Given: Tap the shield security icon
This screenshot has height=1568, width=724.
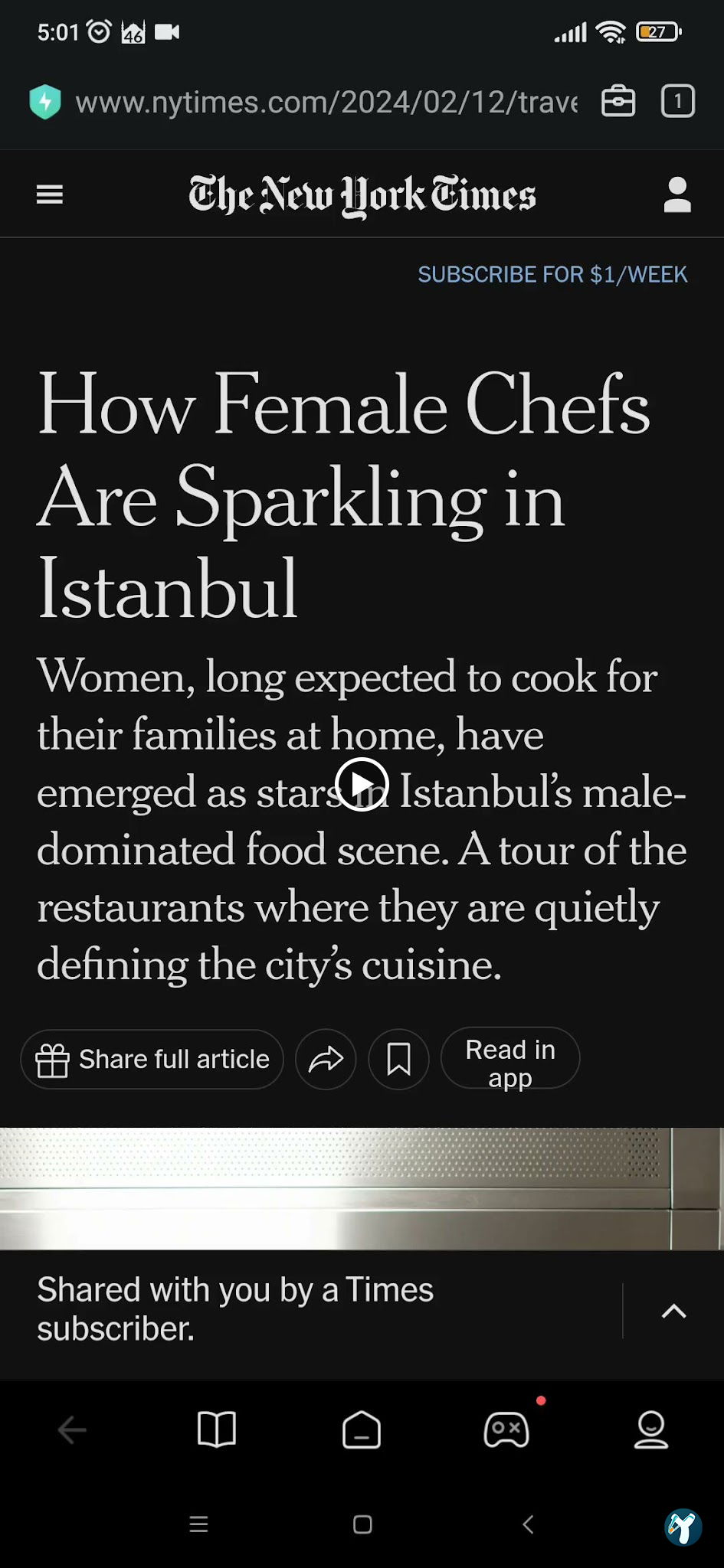Looking at the screenshot, I should [x=45, y=102].
